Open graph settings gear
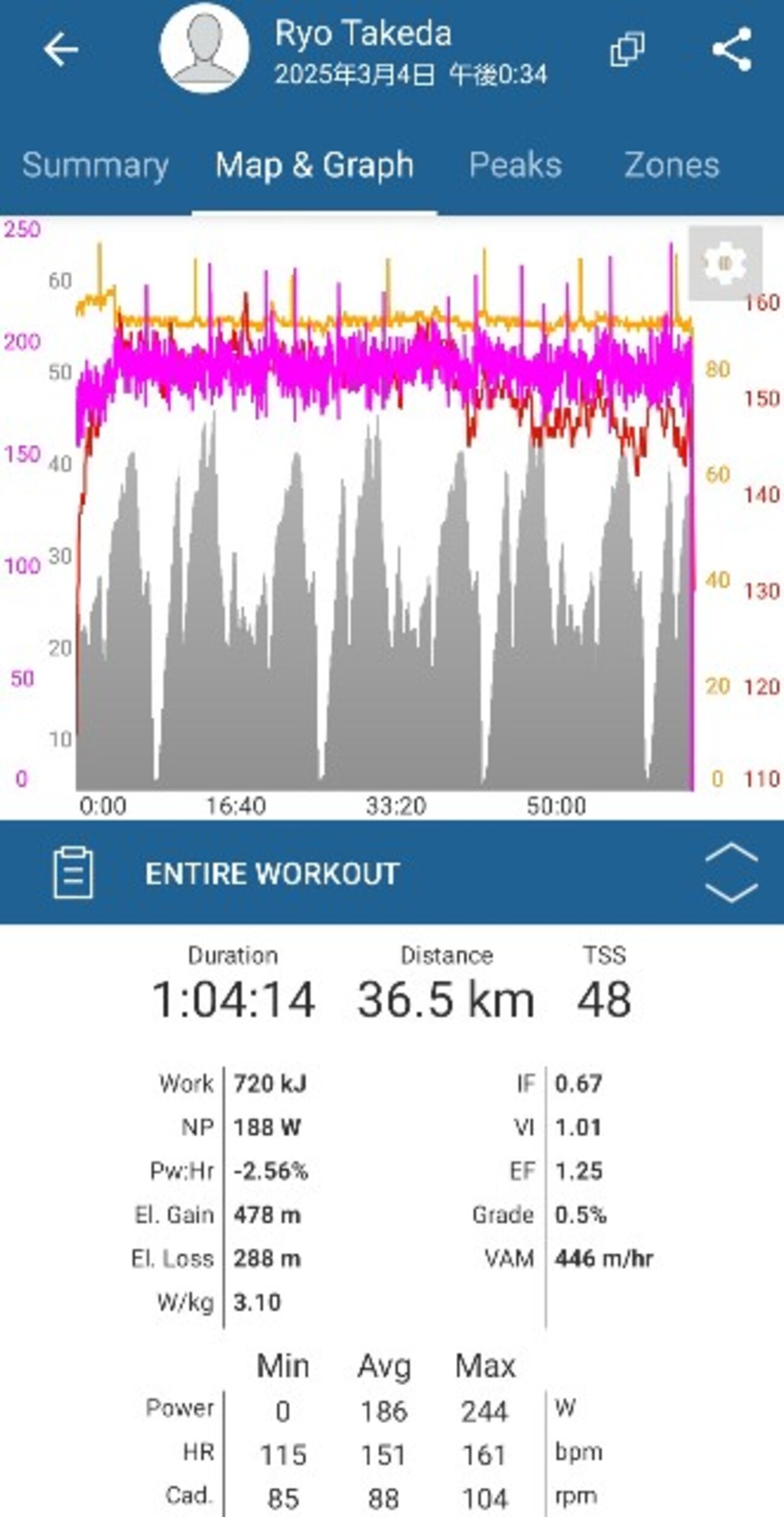Viewport: 784px width, 1517px height. pyautogui.click(x=725, y=263)
